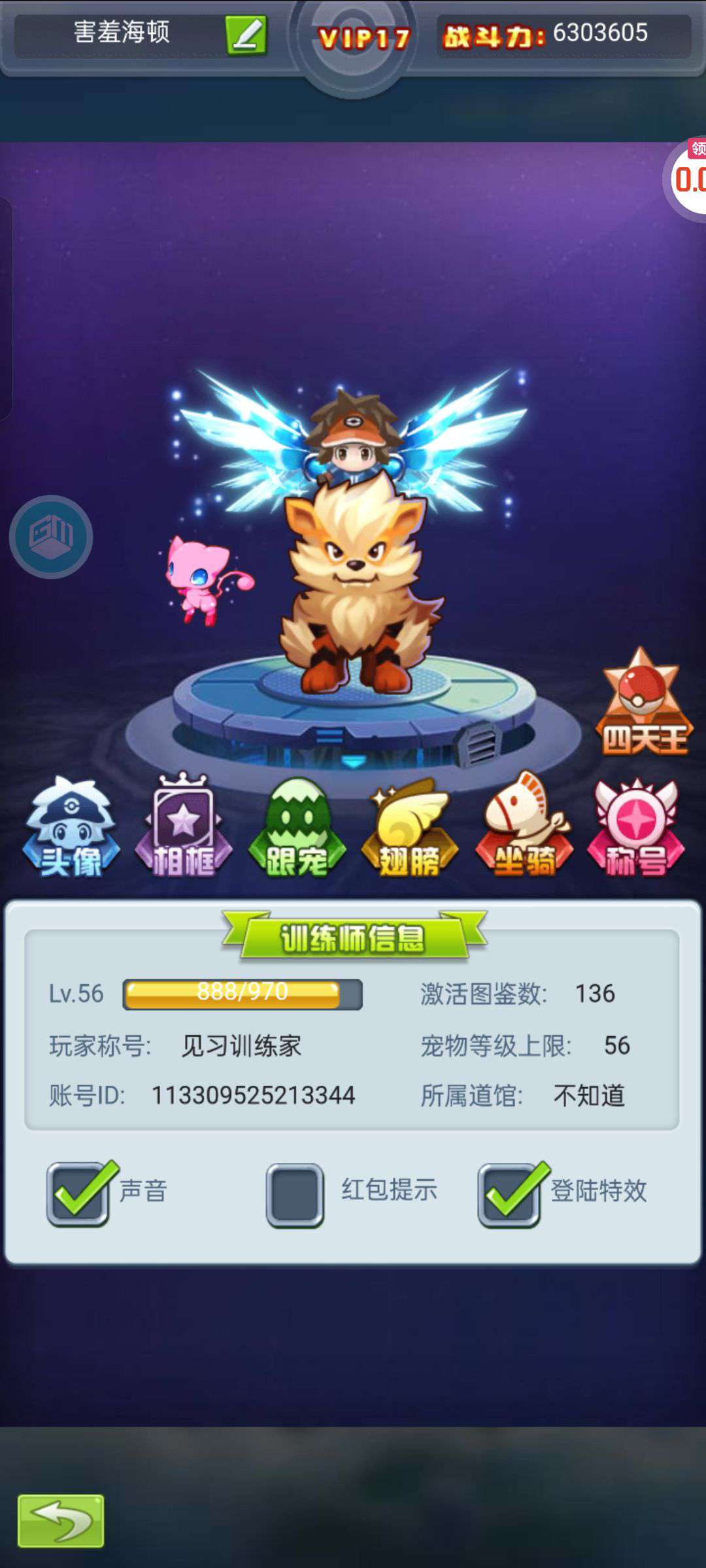Image resolution: width=706 pixels, height=1568 pixels.
Task: Go back with the green arrow button
Action: click(61, 1520)
